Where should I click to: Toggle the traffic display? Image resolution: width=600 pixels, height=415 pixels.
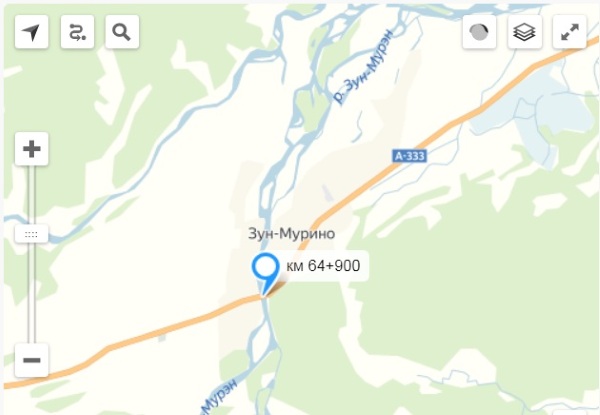(479, 32)
